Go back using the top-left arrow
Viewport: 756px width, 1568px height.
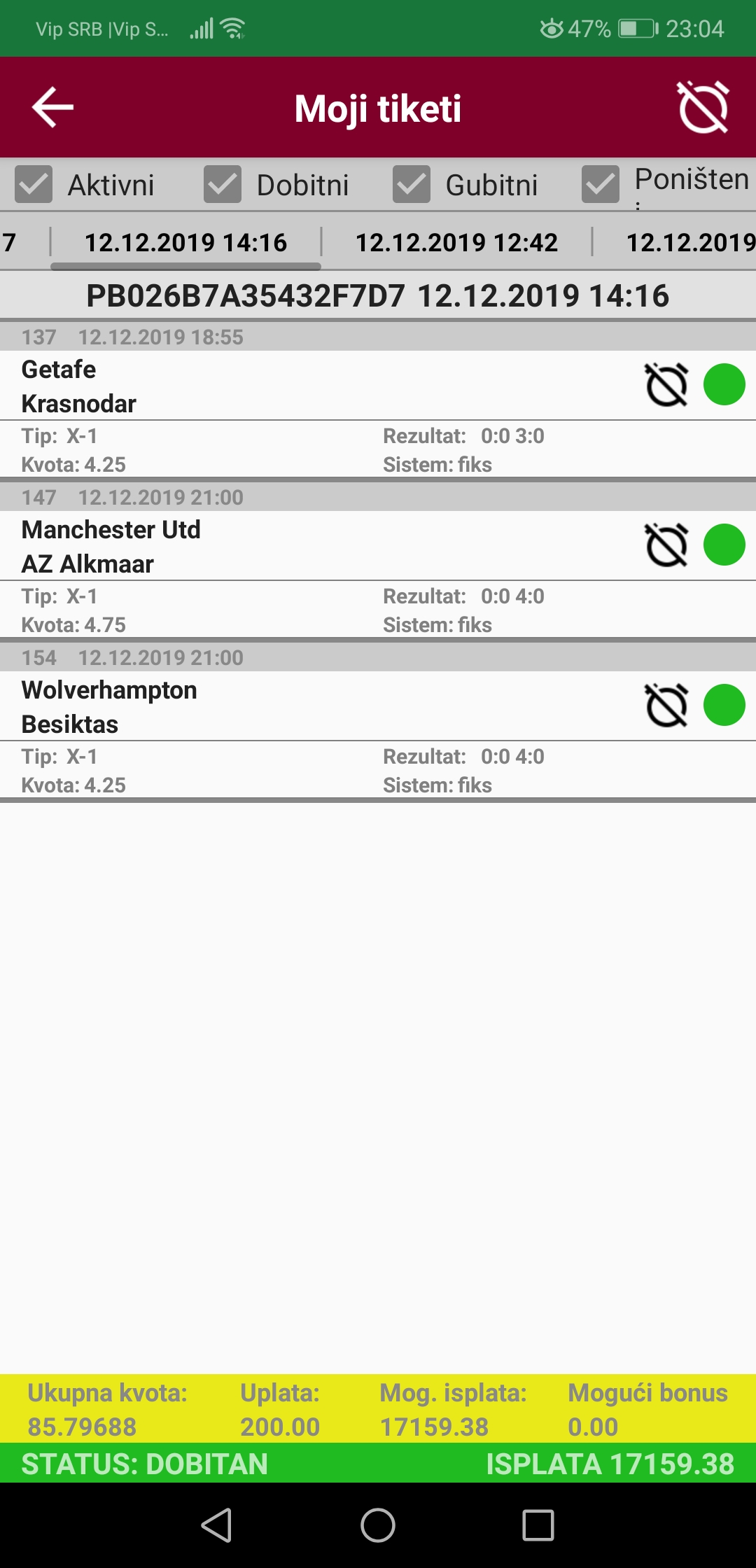tap(53, 107)
